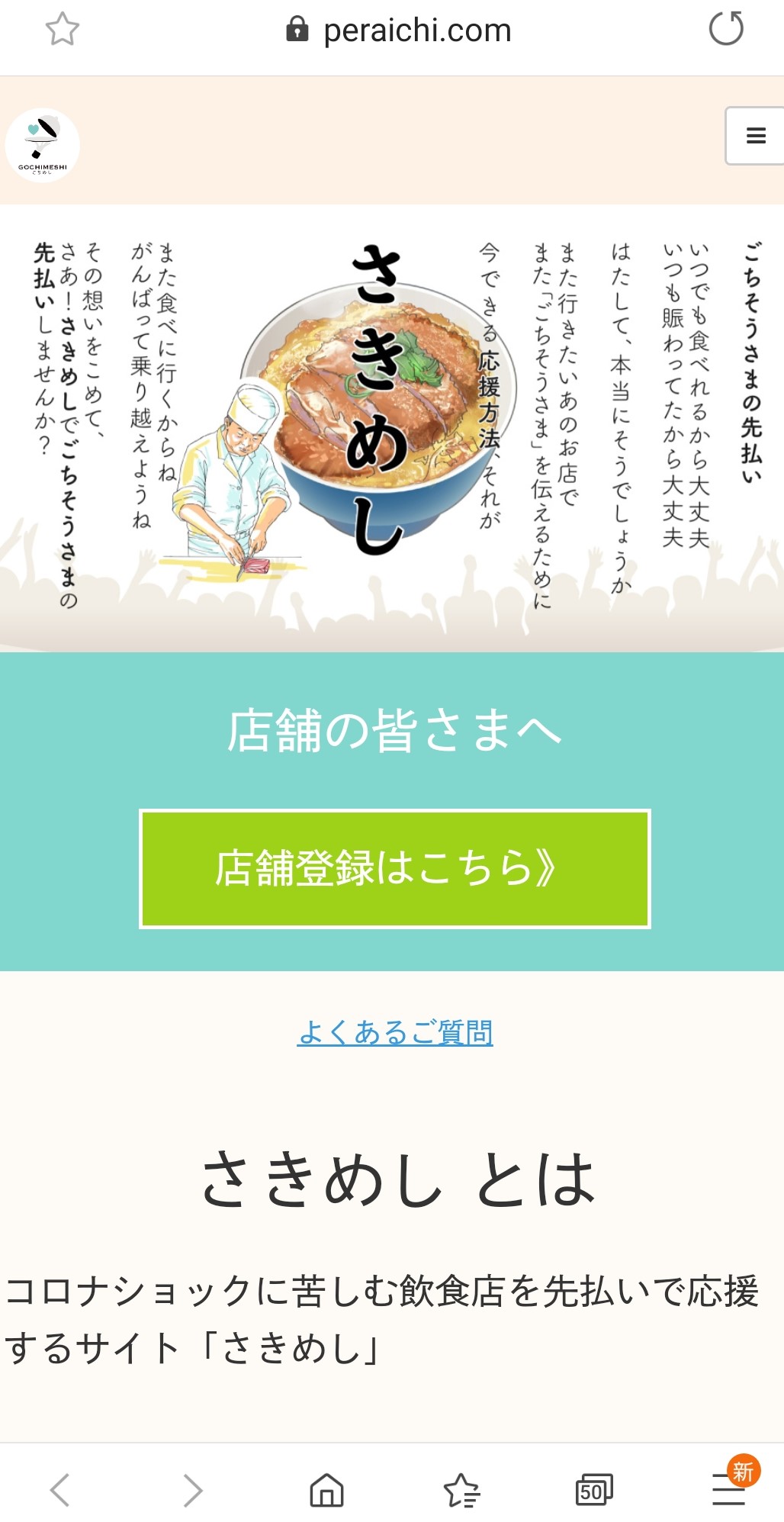Image resolution: width=784 pixels, height=1522 pixels.
Task: Tap the peraichi.com address bar
Action: coord(398,31)
